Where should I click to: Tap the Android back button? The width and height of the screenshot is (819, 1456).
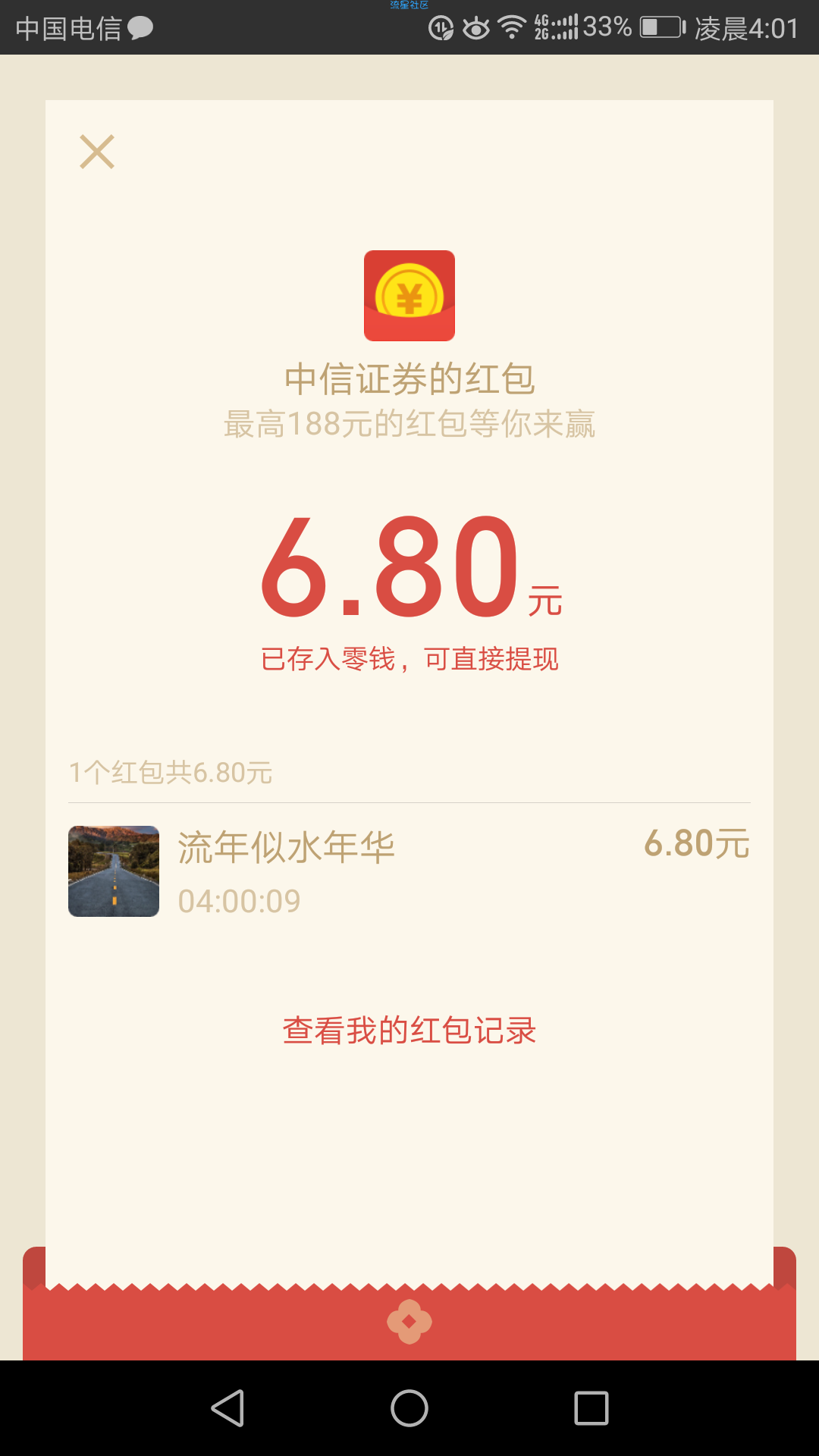227,1408
